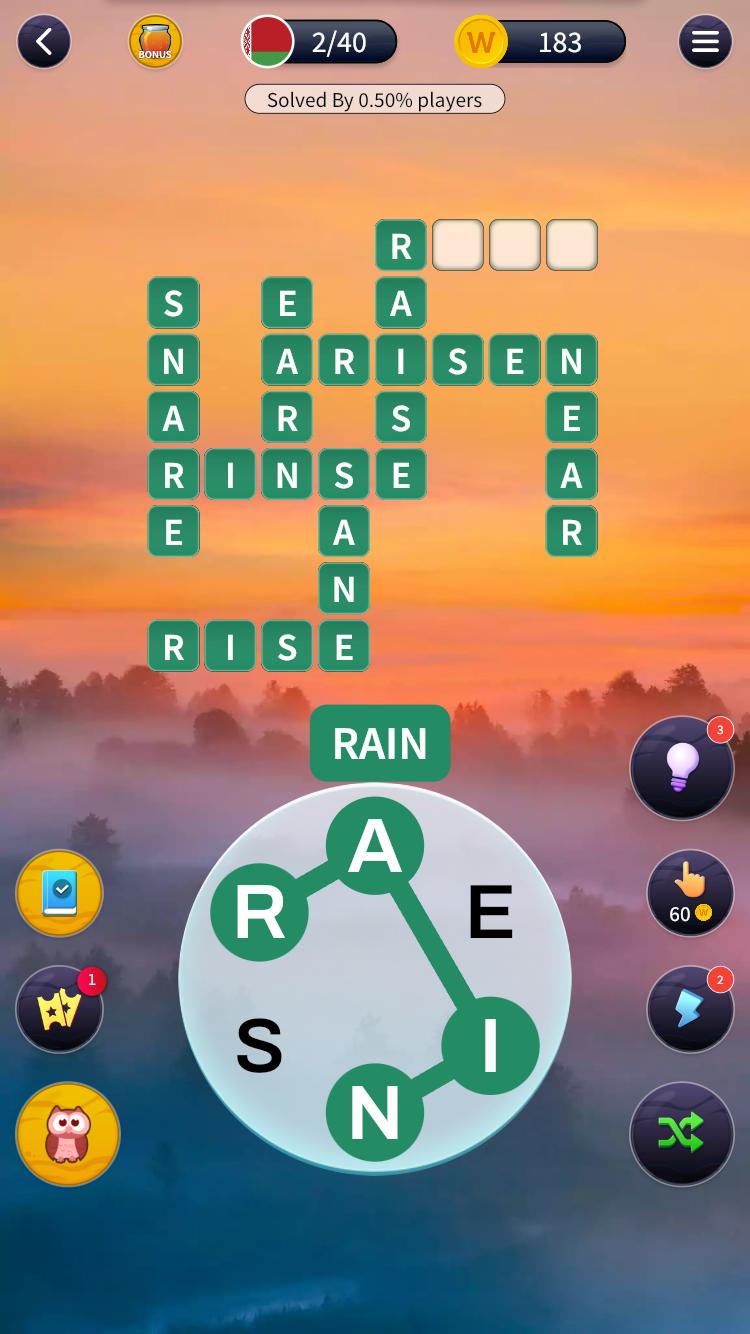
Task: Shuffle the letters in the wheel
Action: (x=681, y=1133)
